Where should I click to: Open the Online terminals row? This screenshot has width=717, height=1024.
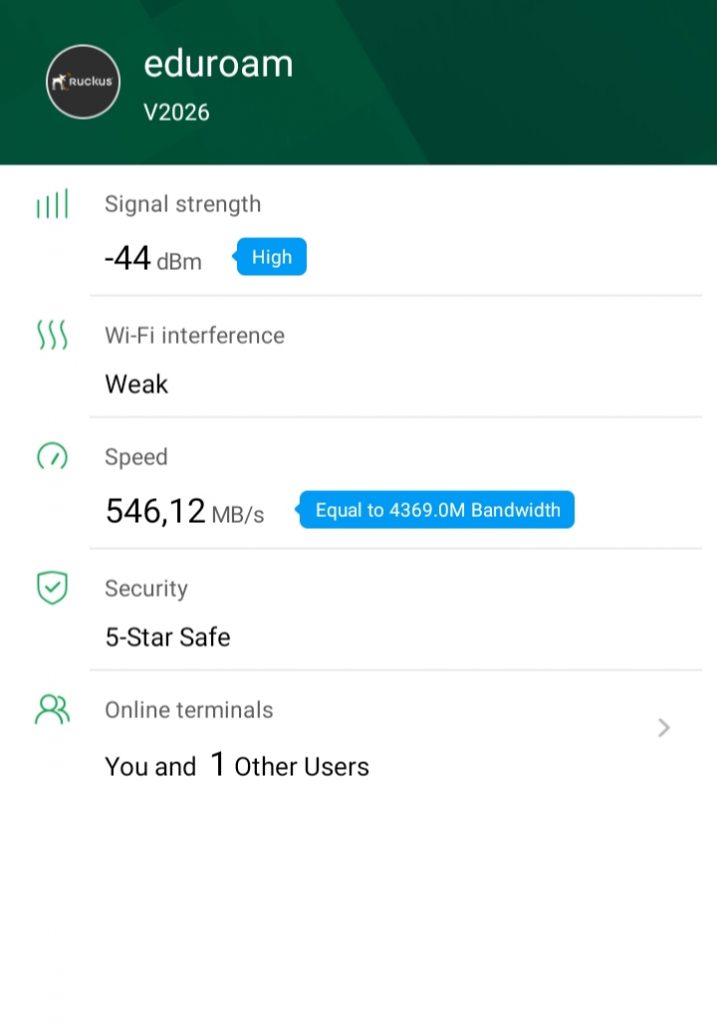click(x=360, y=738)
